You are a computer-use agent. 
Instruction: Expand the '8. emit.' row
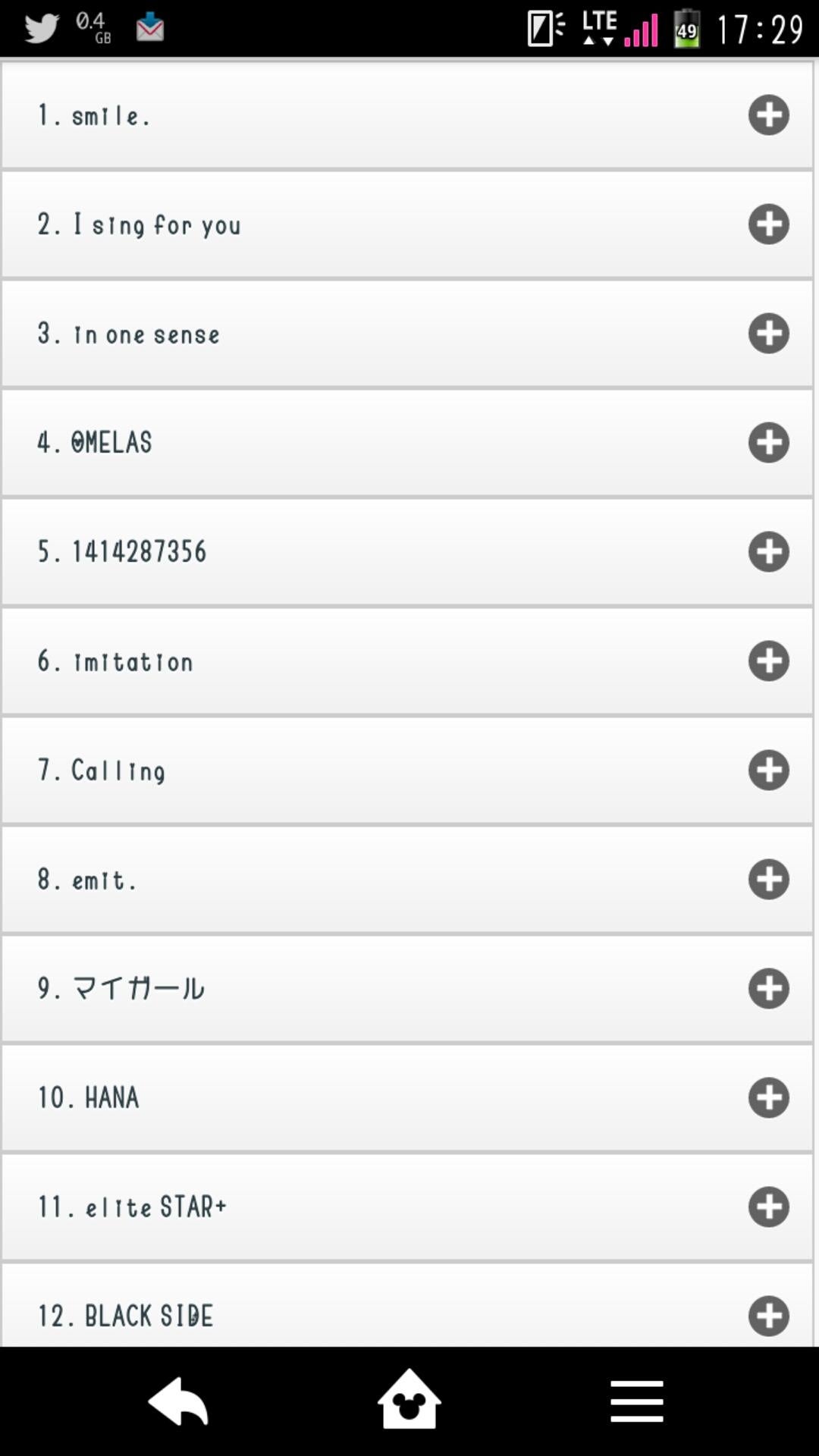tap(768, 880)
